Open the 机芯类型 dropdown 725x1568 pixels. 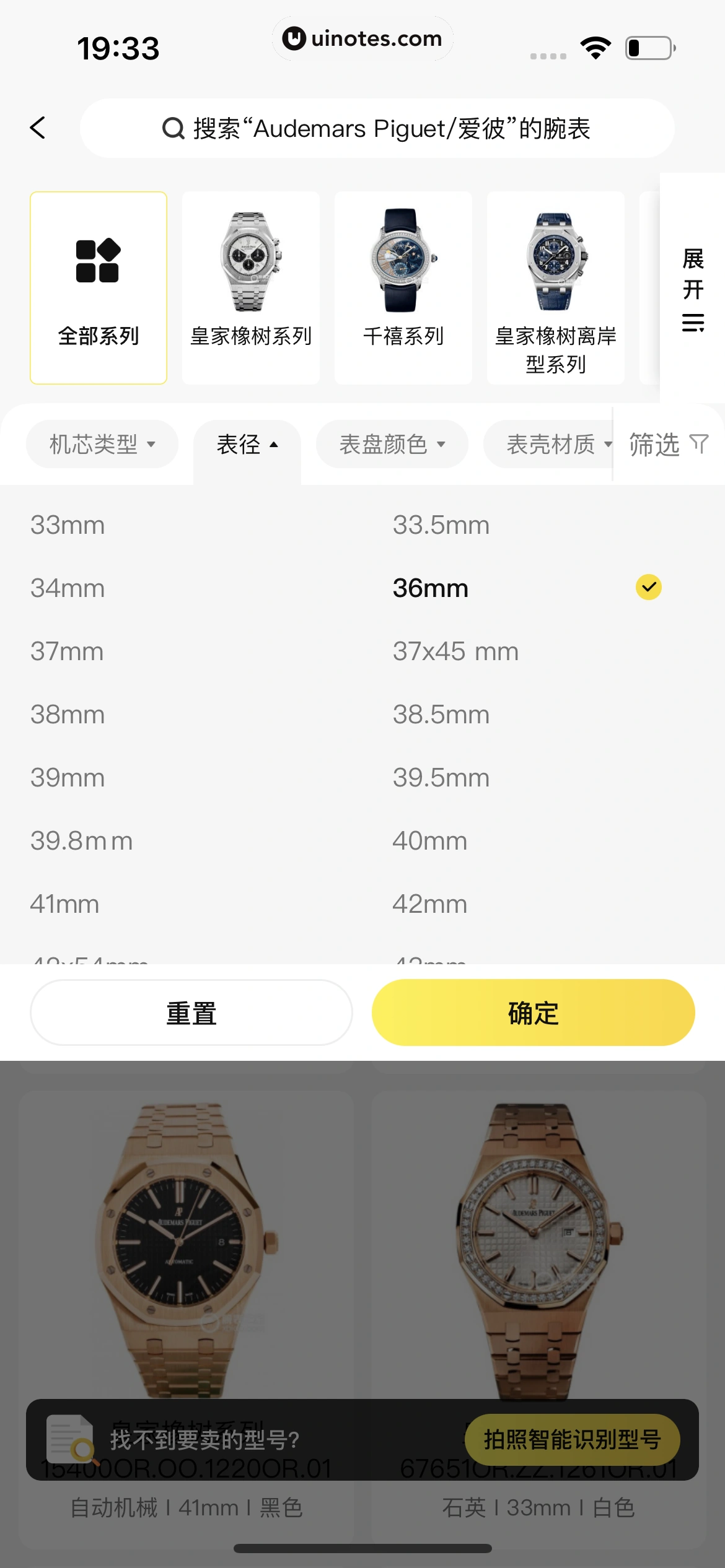(102, 444)
